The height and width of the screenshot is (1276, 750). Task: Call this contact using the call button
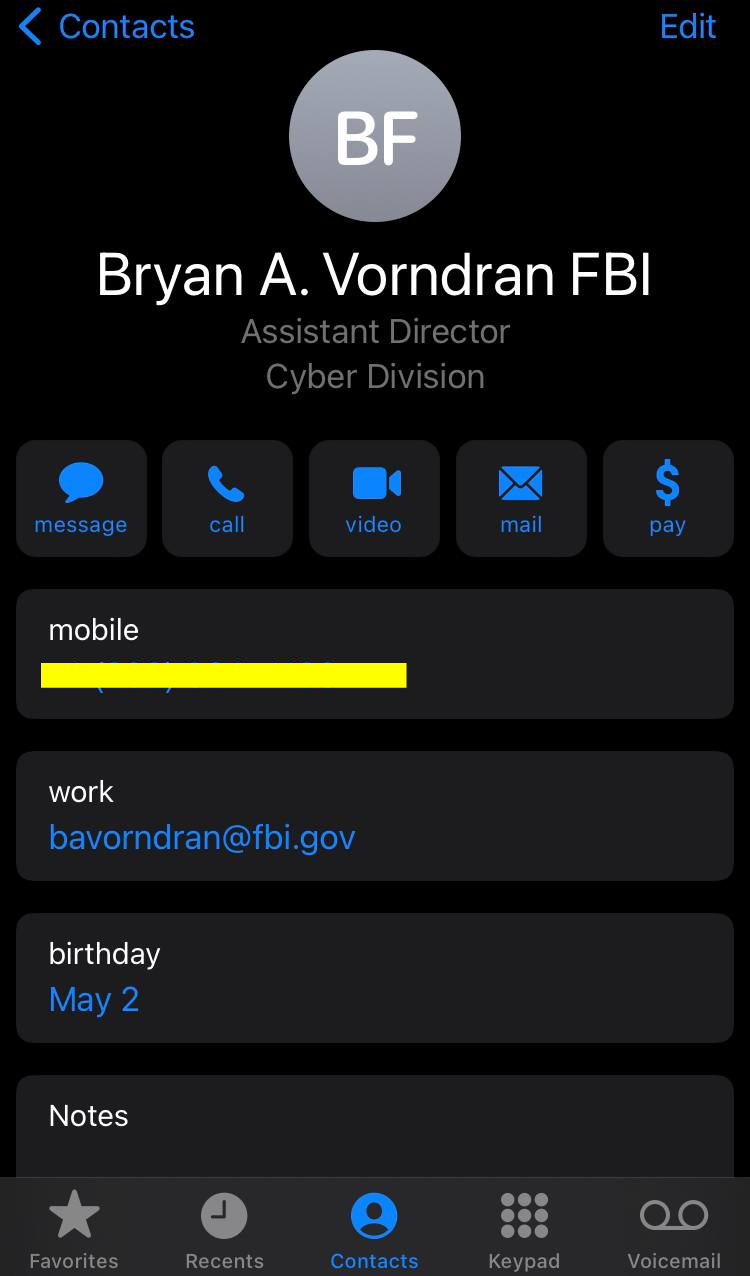point(227,498)
